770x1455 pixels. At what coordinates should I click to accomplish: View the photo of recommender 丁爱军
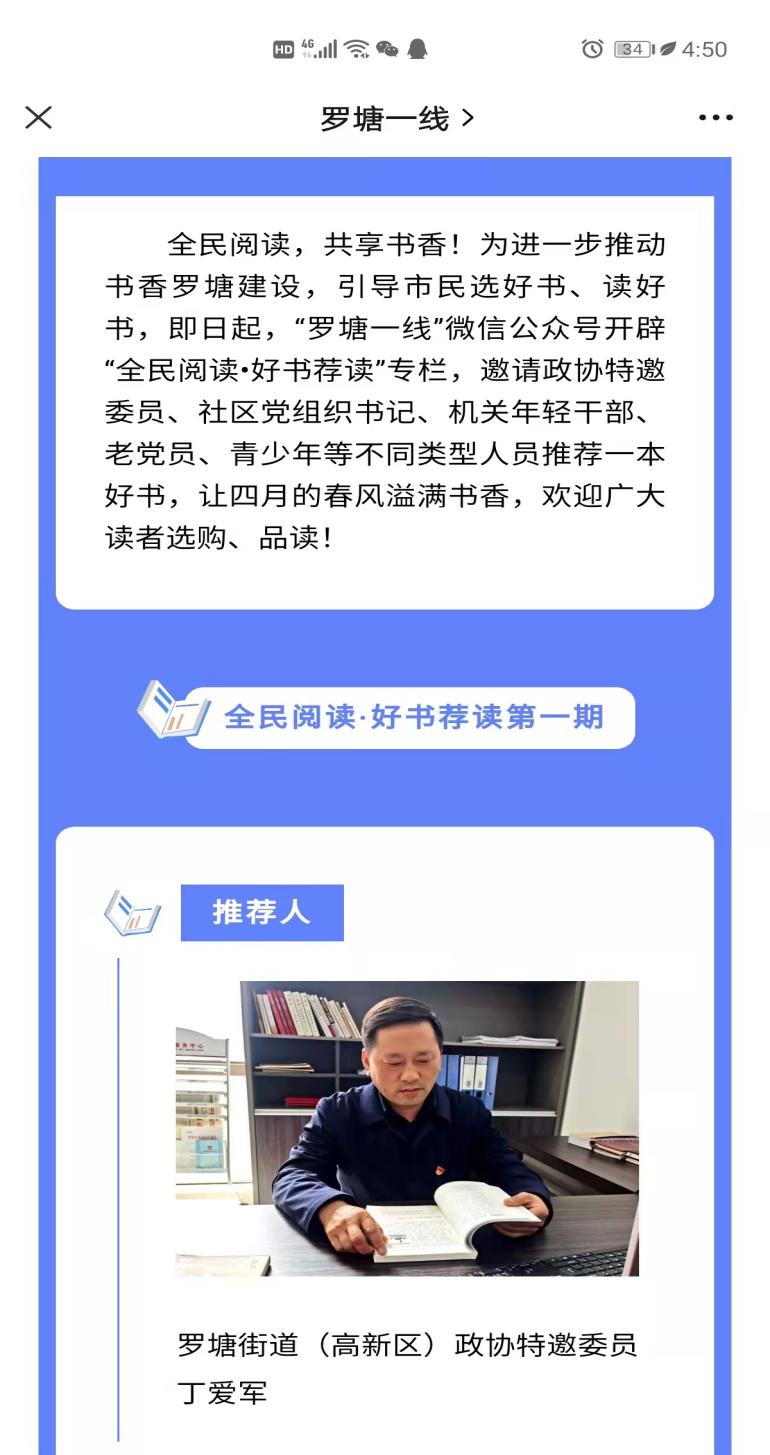click(407, 1129)
